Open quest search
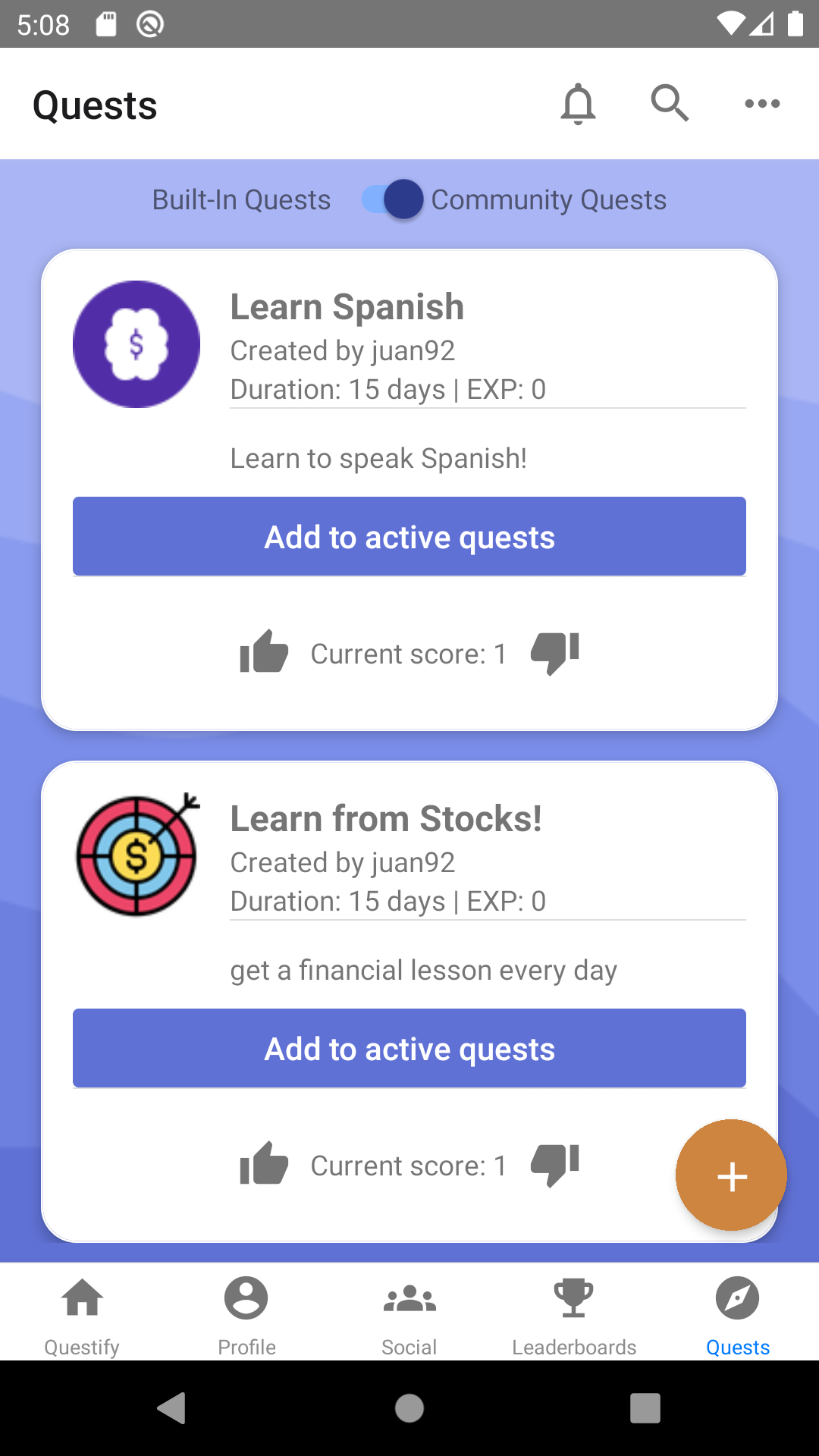819x1456 pixels. click(670, 104)
